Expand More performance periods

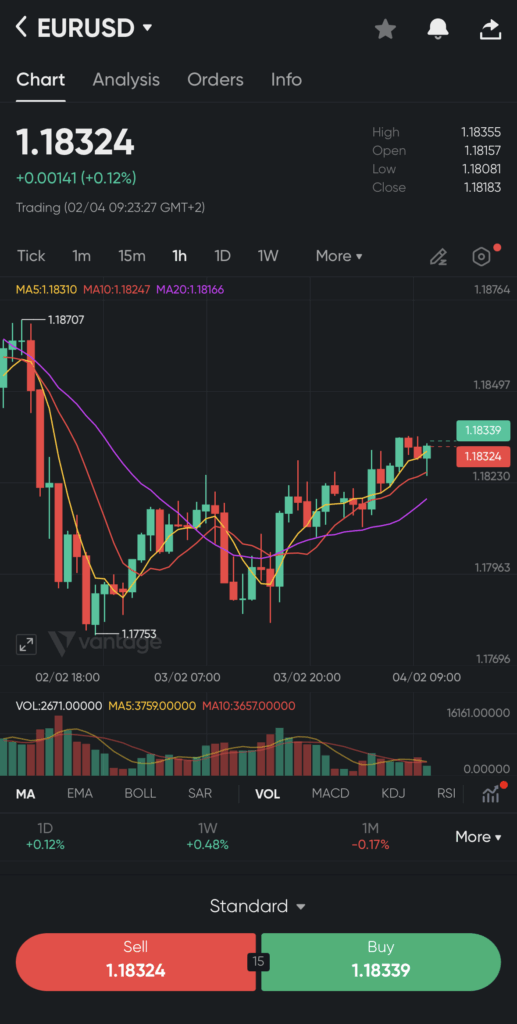tap(478, 837)
